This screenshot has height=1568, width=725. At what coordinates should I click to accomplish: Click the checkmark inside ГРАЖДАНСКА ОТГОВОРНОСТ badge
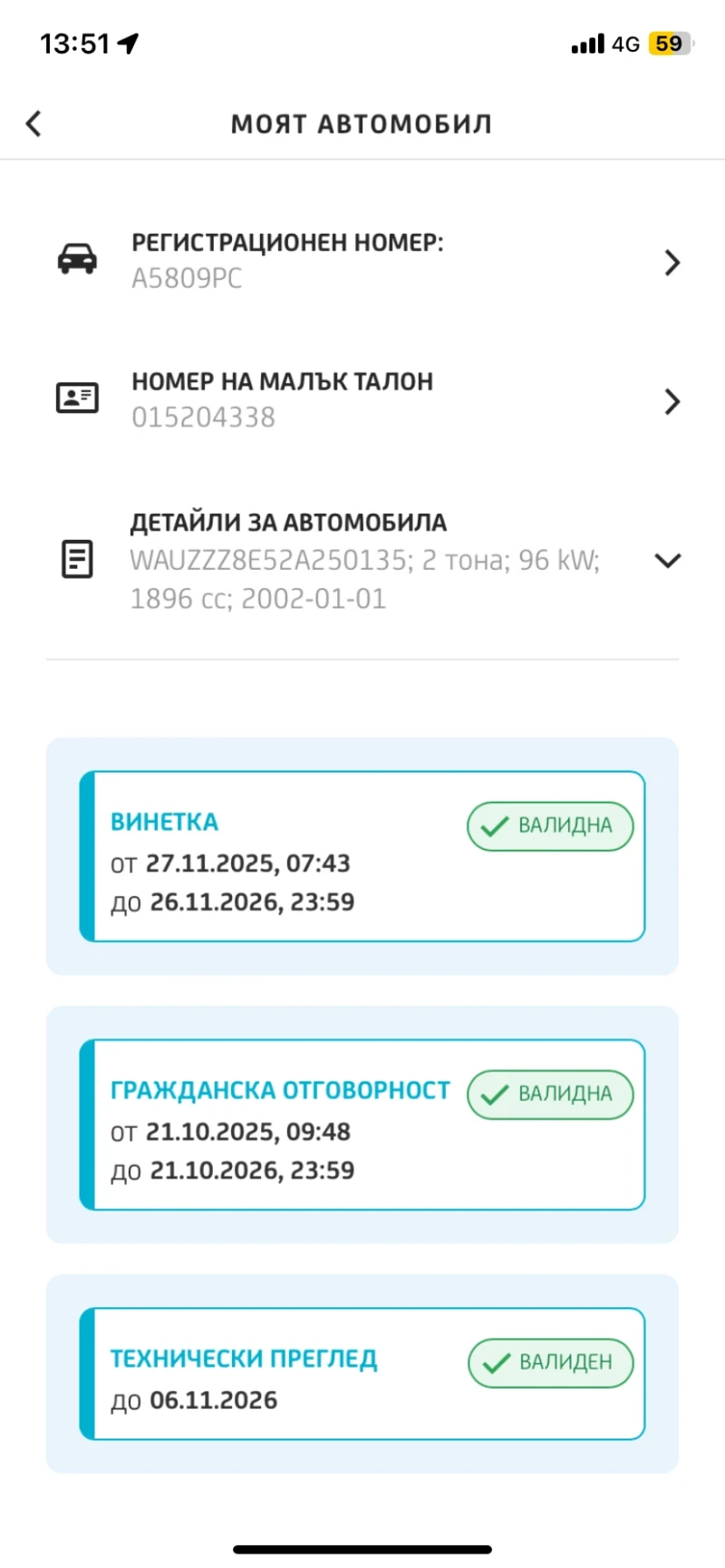coord(493,1094)
